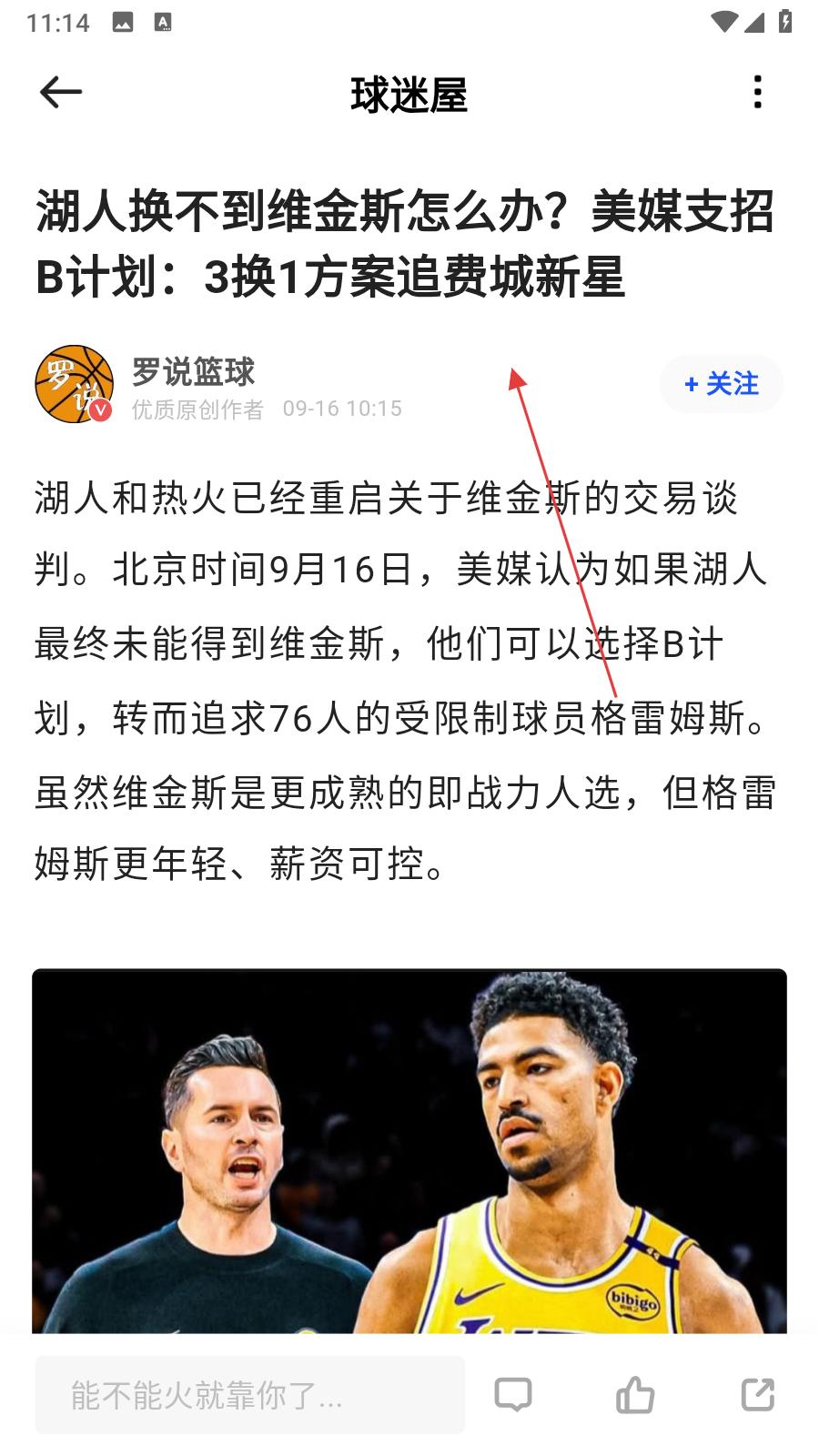
Task: Go back using the top arrow
Action: pyautogui.click(x=61, y=92)
